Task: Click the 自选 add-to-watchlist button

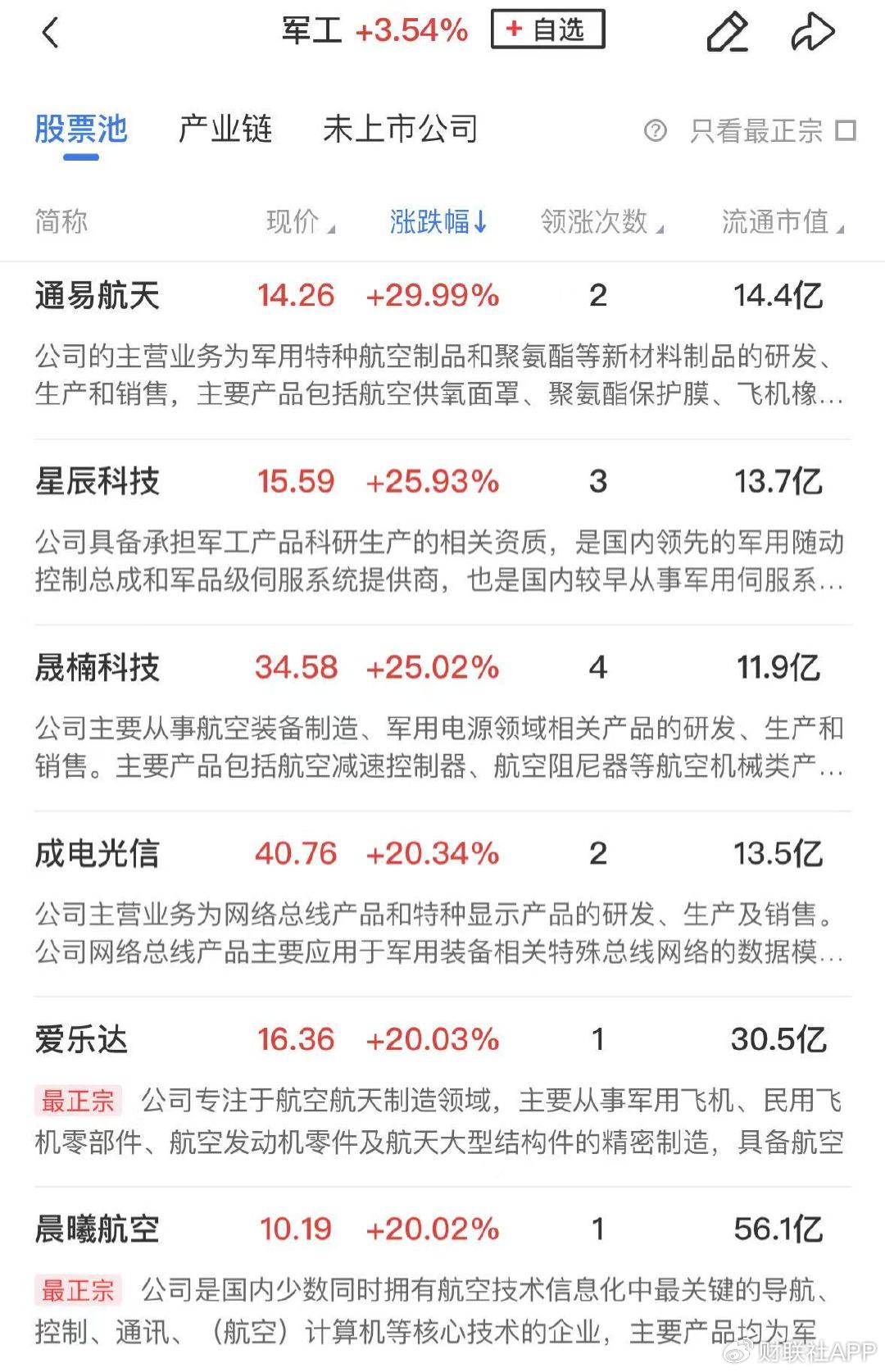Action: click(547, 28)
